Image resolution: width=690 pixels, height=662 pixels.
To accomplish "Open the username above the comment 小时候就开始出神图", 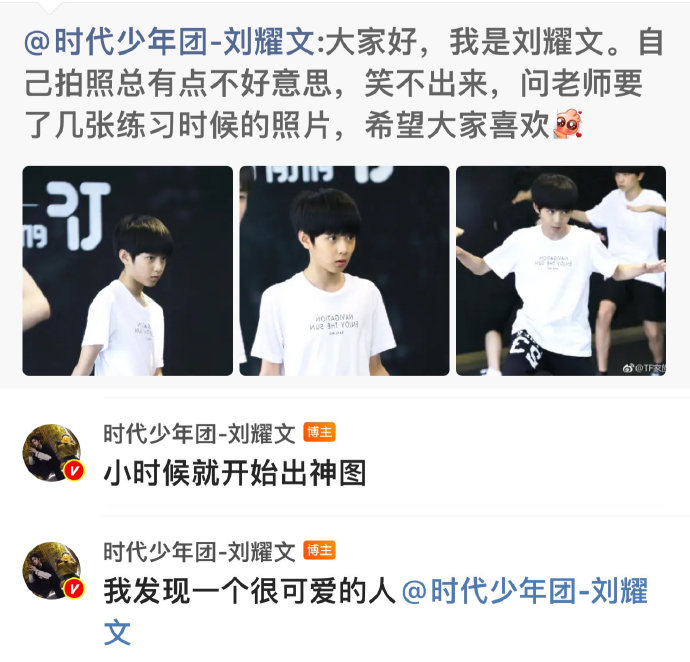I will click(199, 433).
